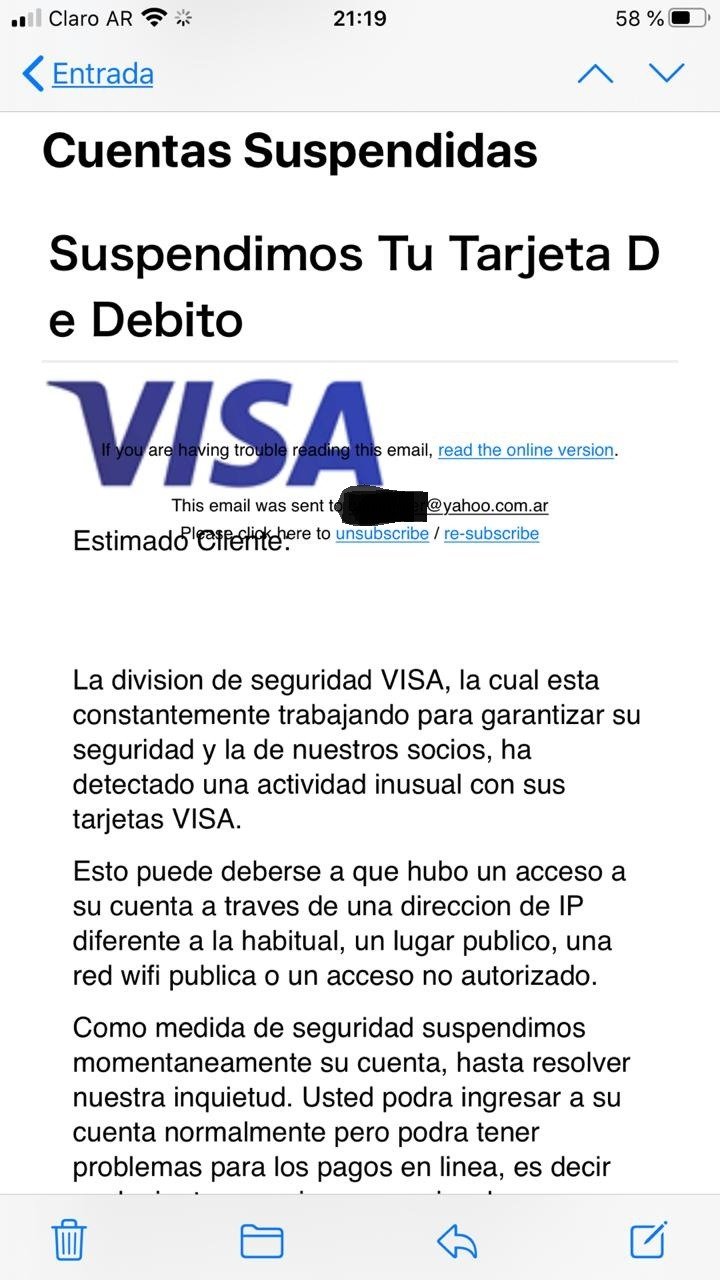Tap the unsubscribe link

click(382, 534)
